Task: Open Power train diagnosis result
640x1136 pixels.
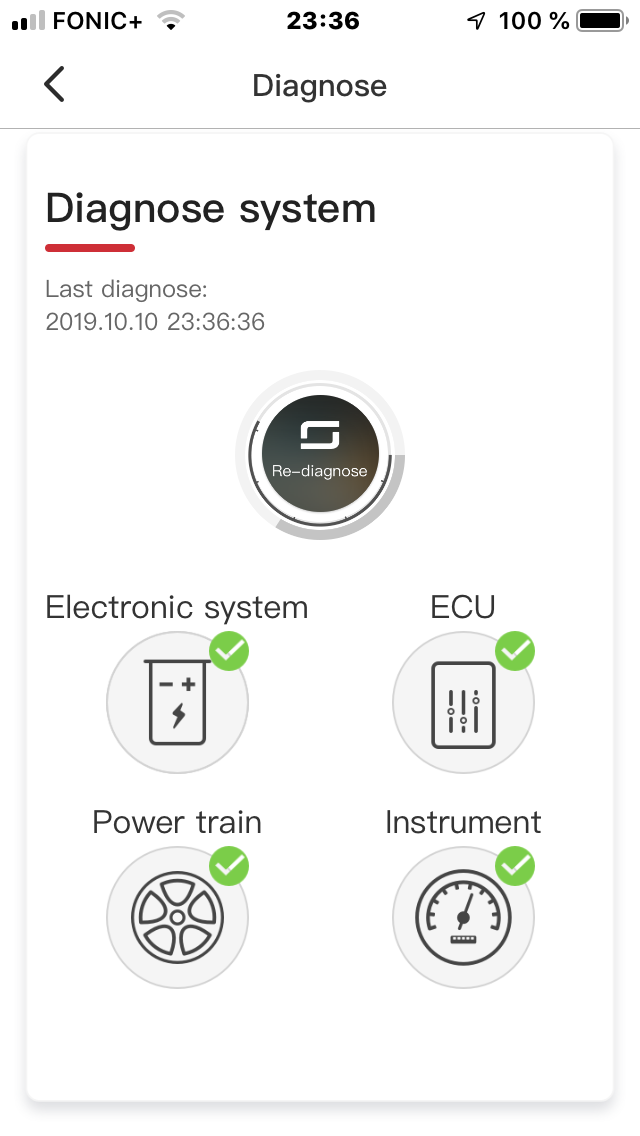Action: (x=177, y=917)
